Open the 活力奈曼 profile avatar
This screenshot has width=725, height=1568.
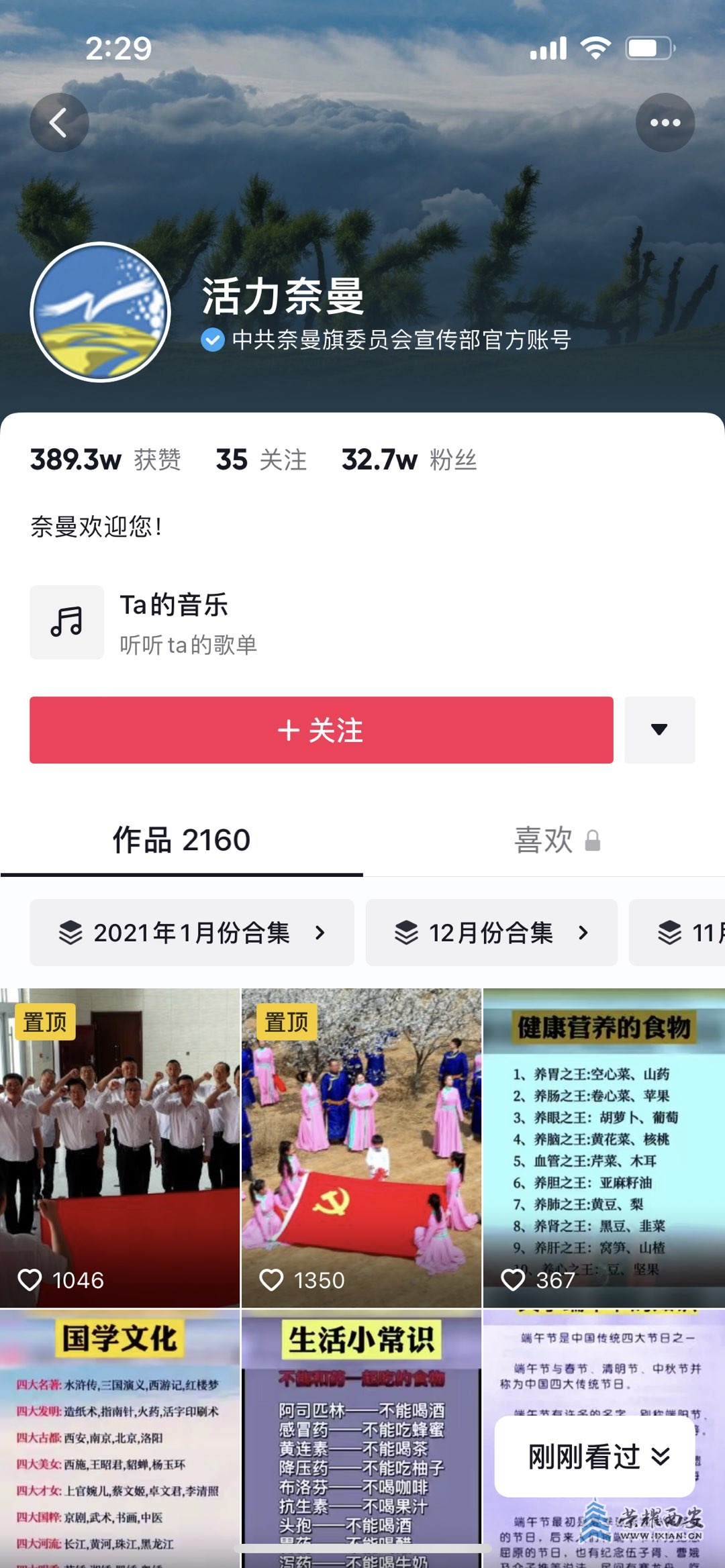(x=101, y=312)
